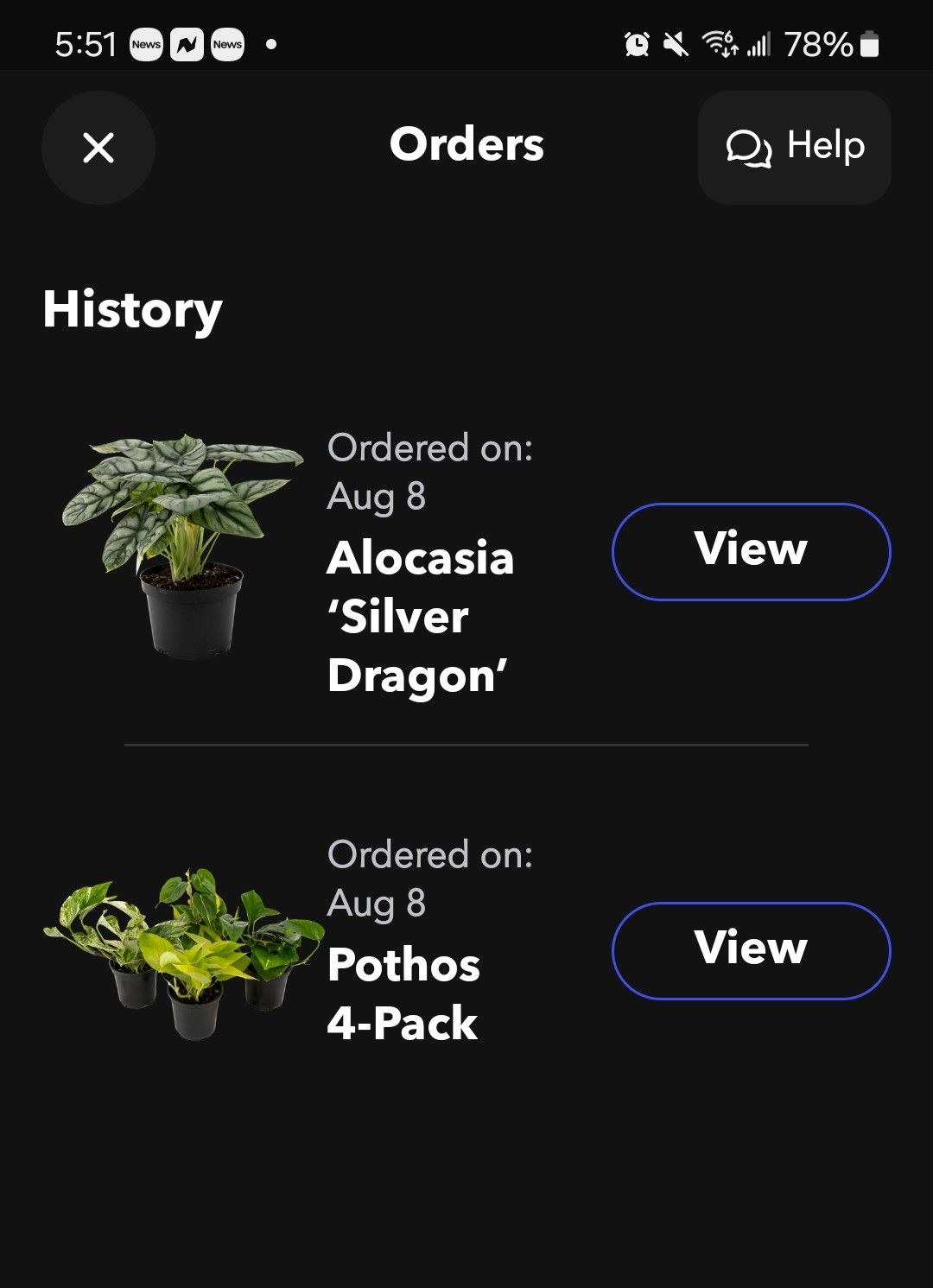Open the Help chat
Image resolution: width=933 pixels, height=1288 pixels.
coord(795,148)
